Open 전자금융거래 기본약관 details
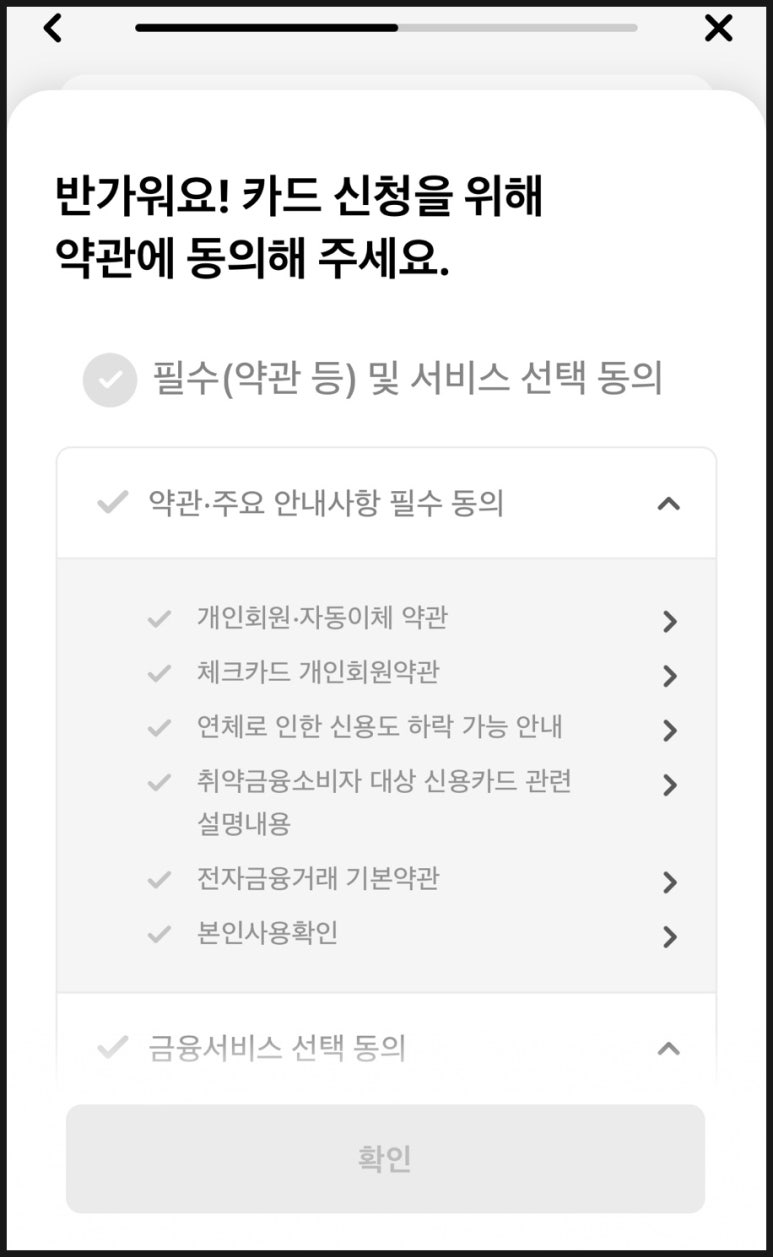This screenshot has width=773, height=1257. pos(669,882)
